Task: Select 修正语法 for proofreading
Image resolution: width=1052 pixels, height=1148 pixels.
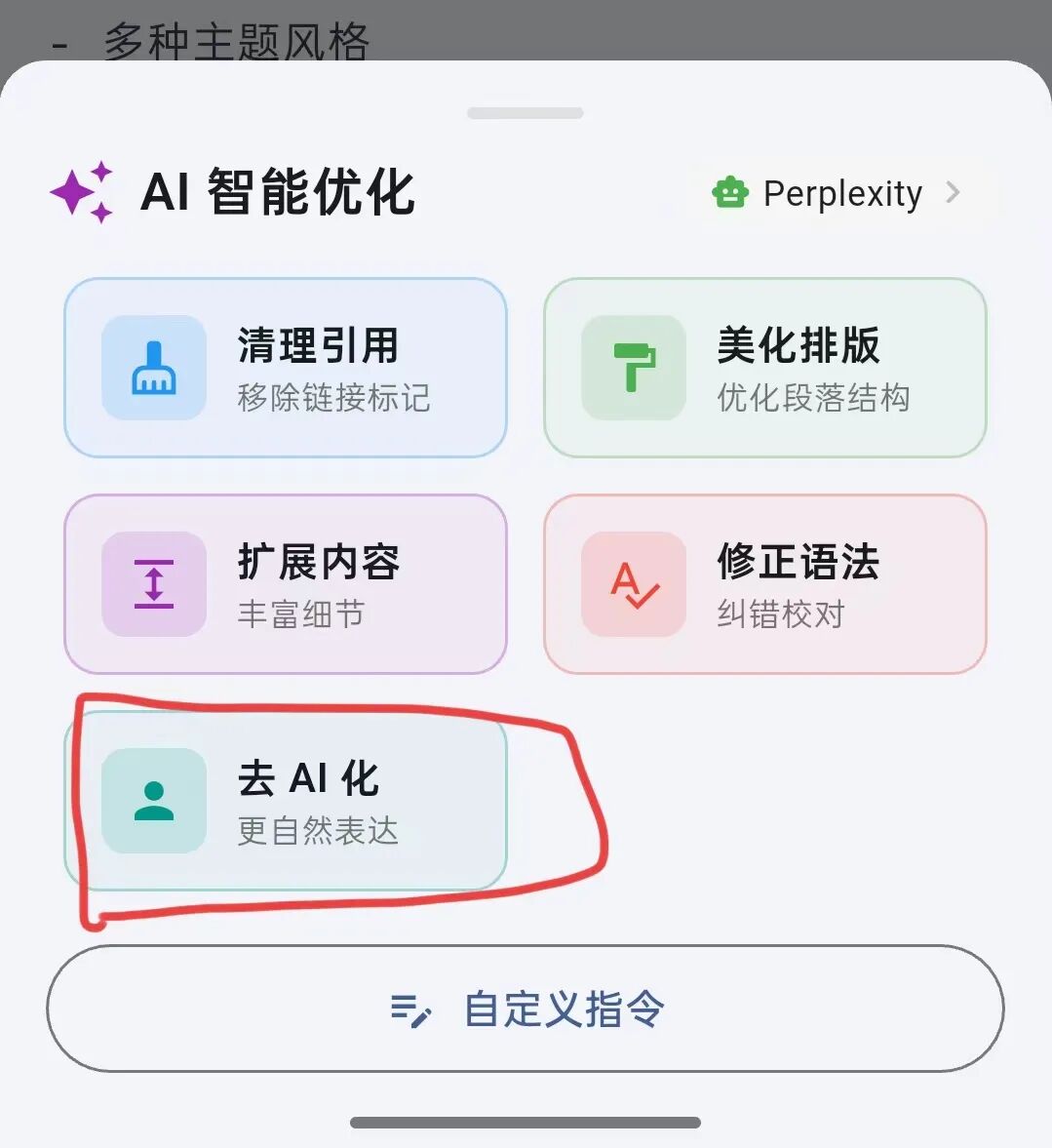Action: click(765, 584)
